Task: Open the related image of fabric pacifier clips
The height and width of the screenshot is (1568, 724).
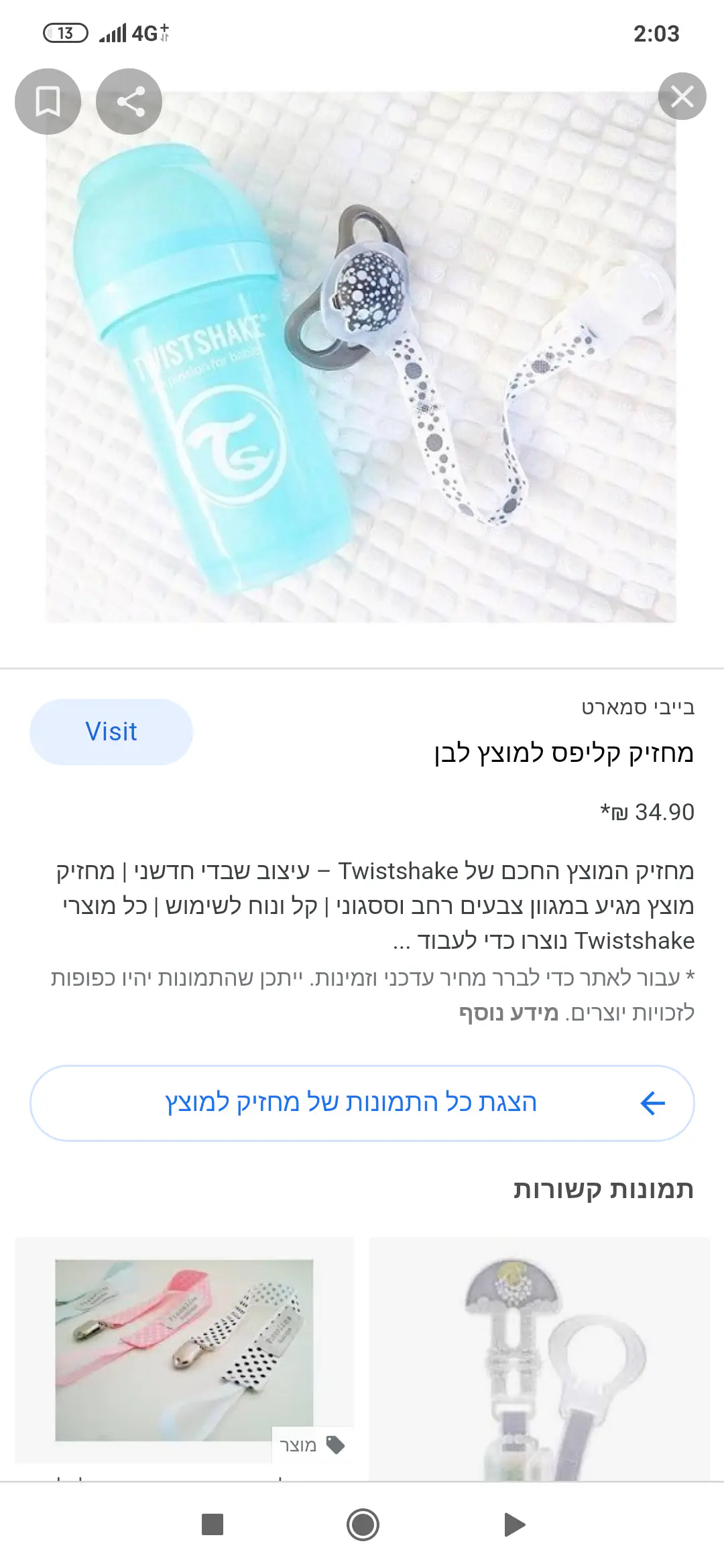Action: pyautogui.click(x=184, y=1350)
